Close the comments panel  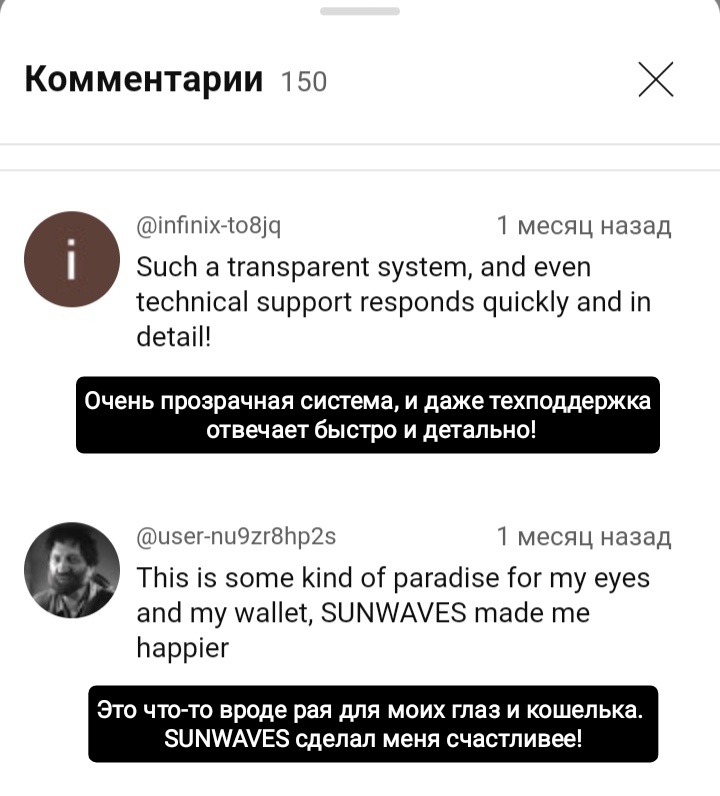[656, 80]
